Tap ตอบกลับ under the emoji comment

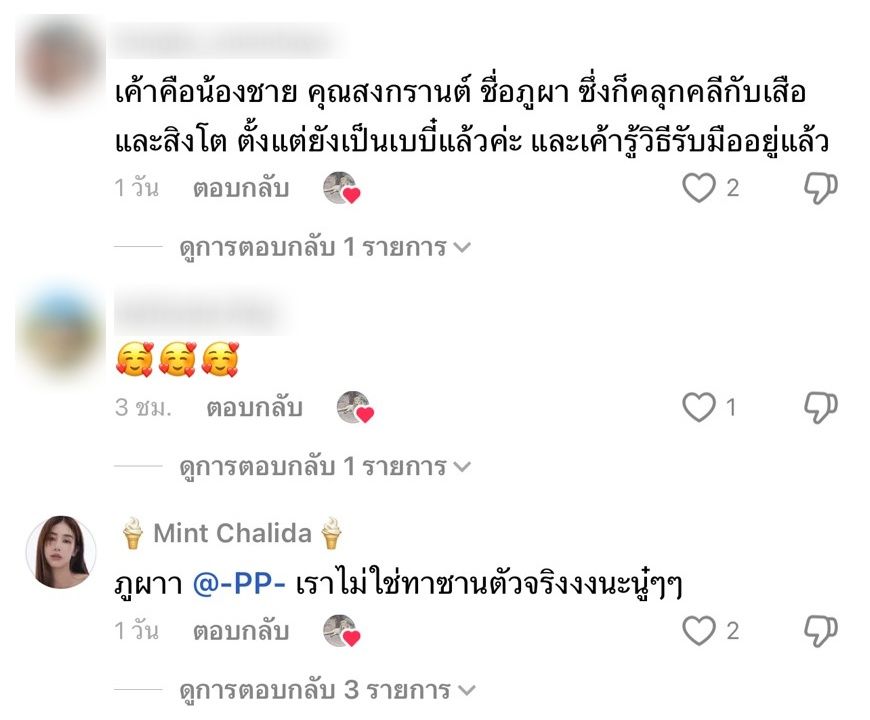coord(254,408)
